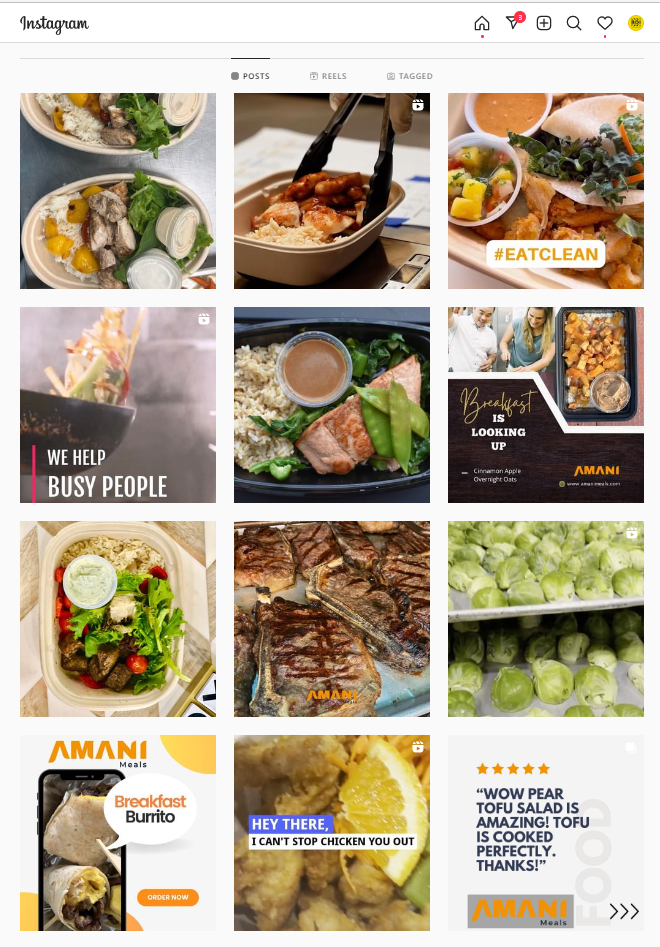View activity notifications heart
This screenshot has height=947, width=660.
coord(605,23)
